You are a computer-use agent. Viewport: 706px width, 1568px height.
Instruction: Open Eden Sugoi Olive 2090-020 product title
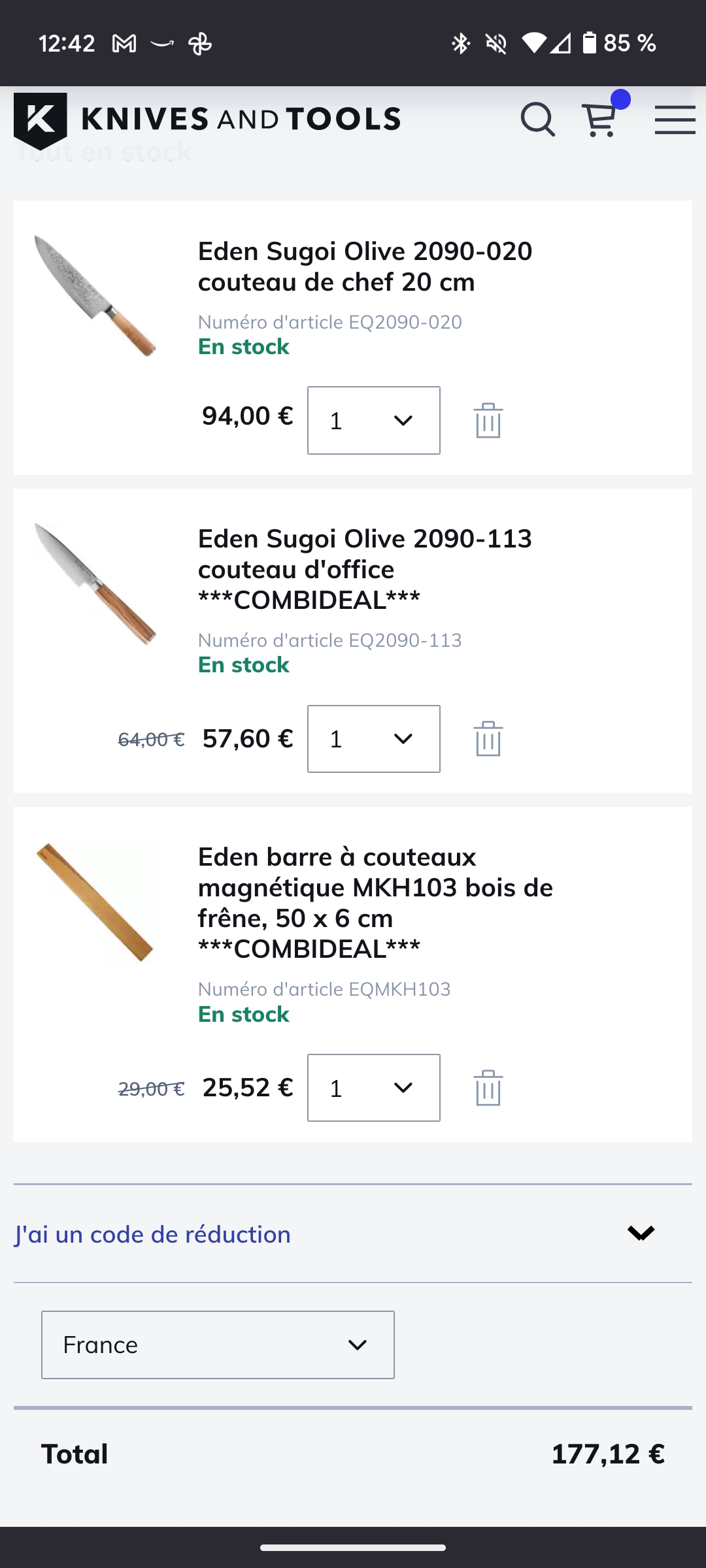[x=365, y=267]
